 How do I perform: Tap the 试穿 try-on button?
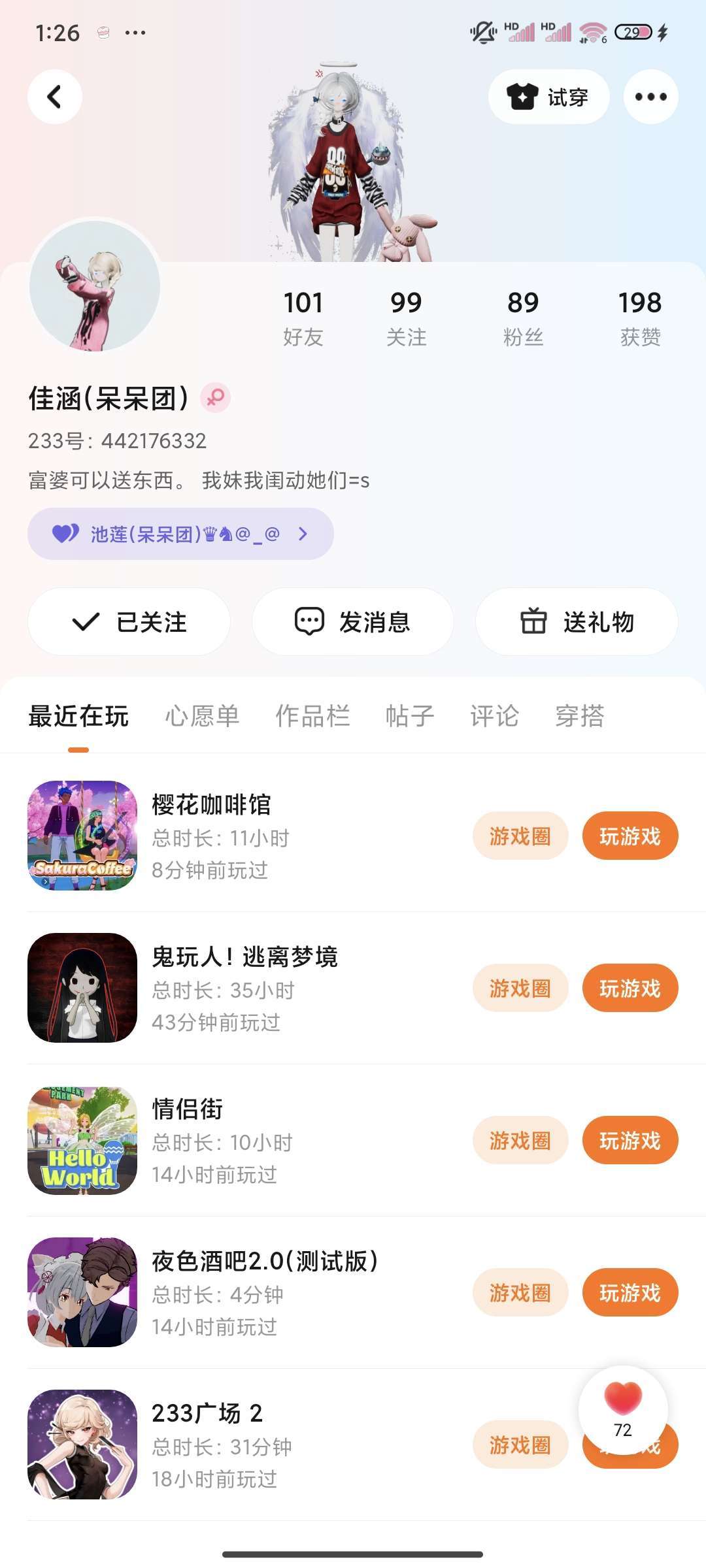(x=548, y=97)
